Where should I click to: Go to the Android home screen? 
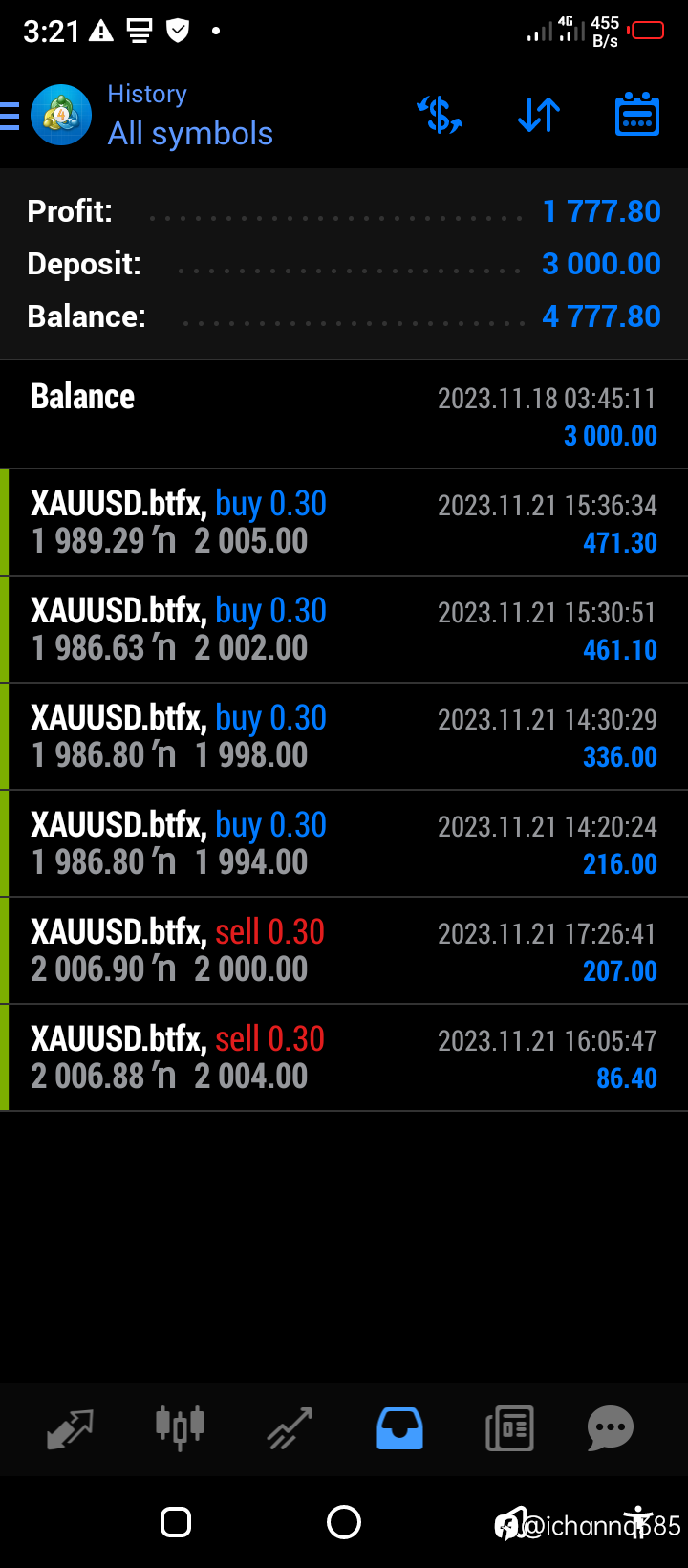pyautogui.click(x=344, y=1522)
